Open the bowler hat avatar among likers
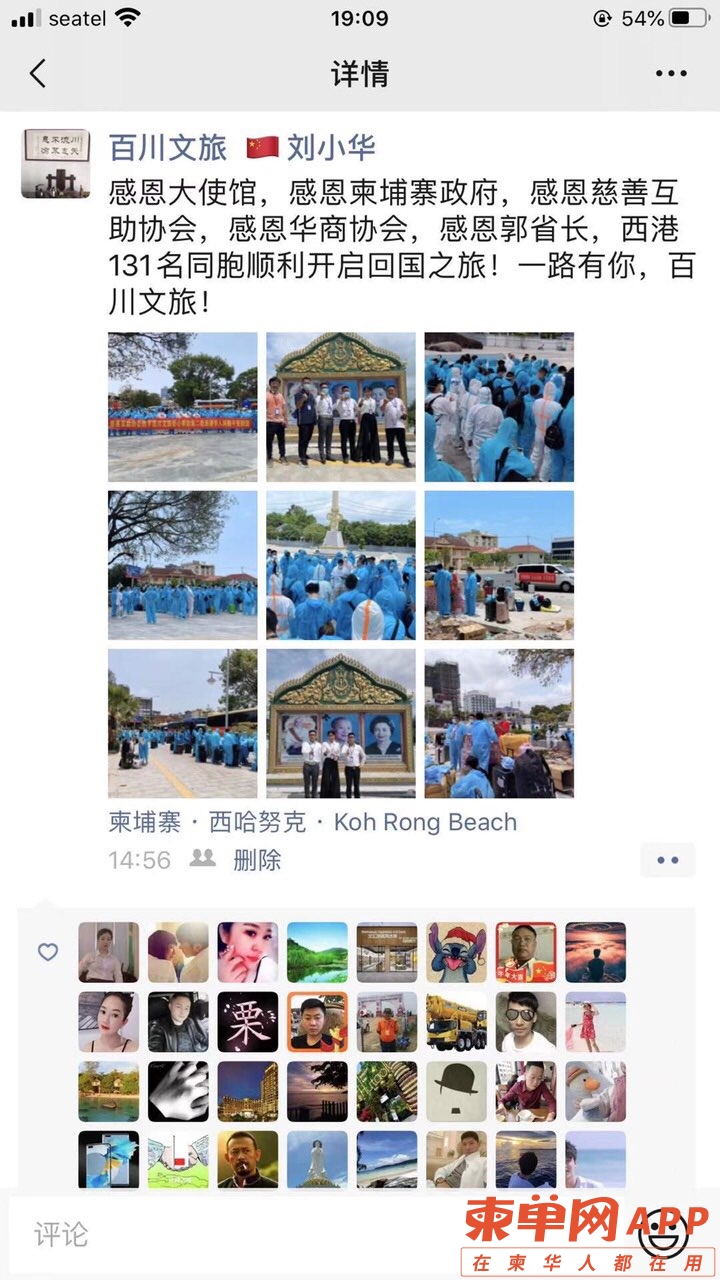The height and width of the screenshot is (1280, 720). 456,1091
